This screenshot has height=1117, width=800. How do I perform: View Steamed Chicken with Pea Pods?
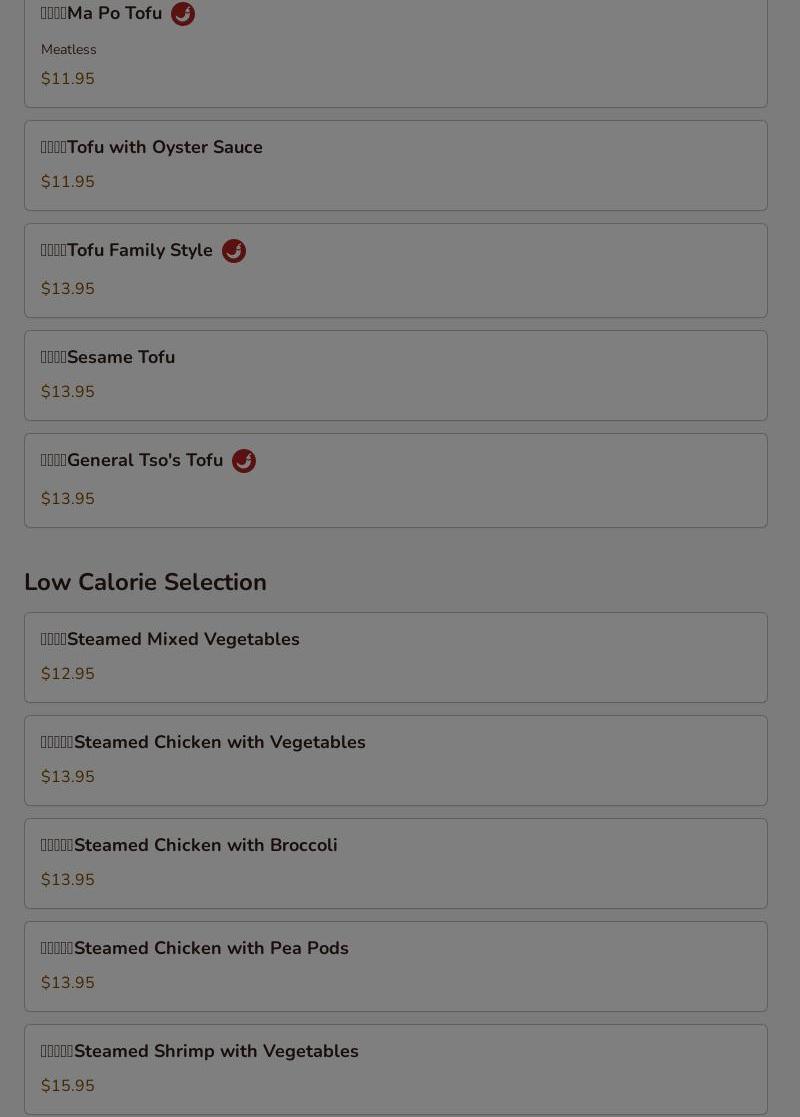click(x=395, y=966)
